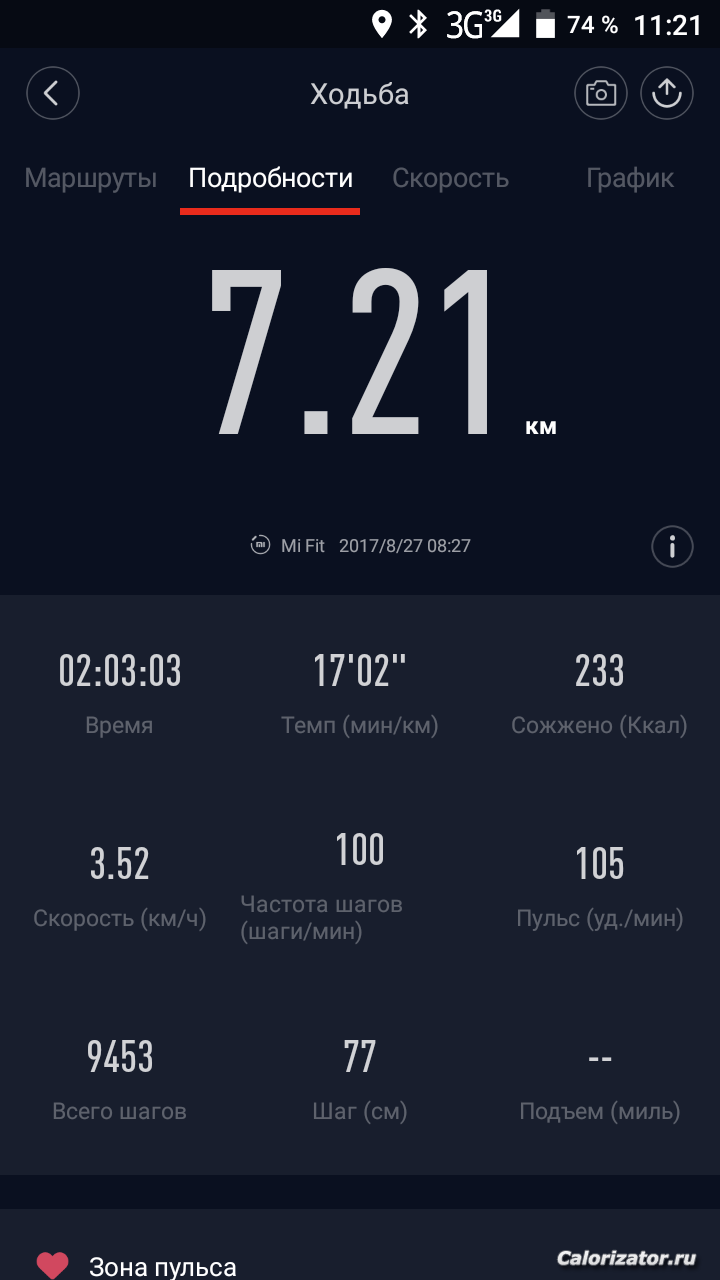
Task: Open the Скорость tab
Action: tap(450, 179)
